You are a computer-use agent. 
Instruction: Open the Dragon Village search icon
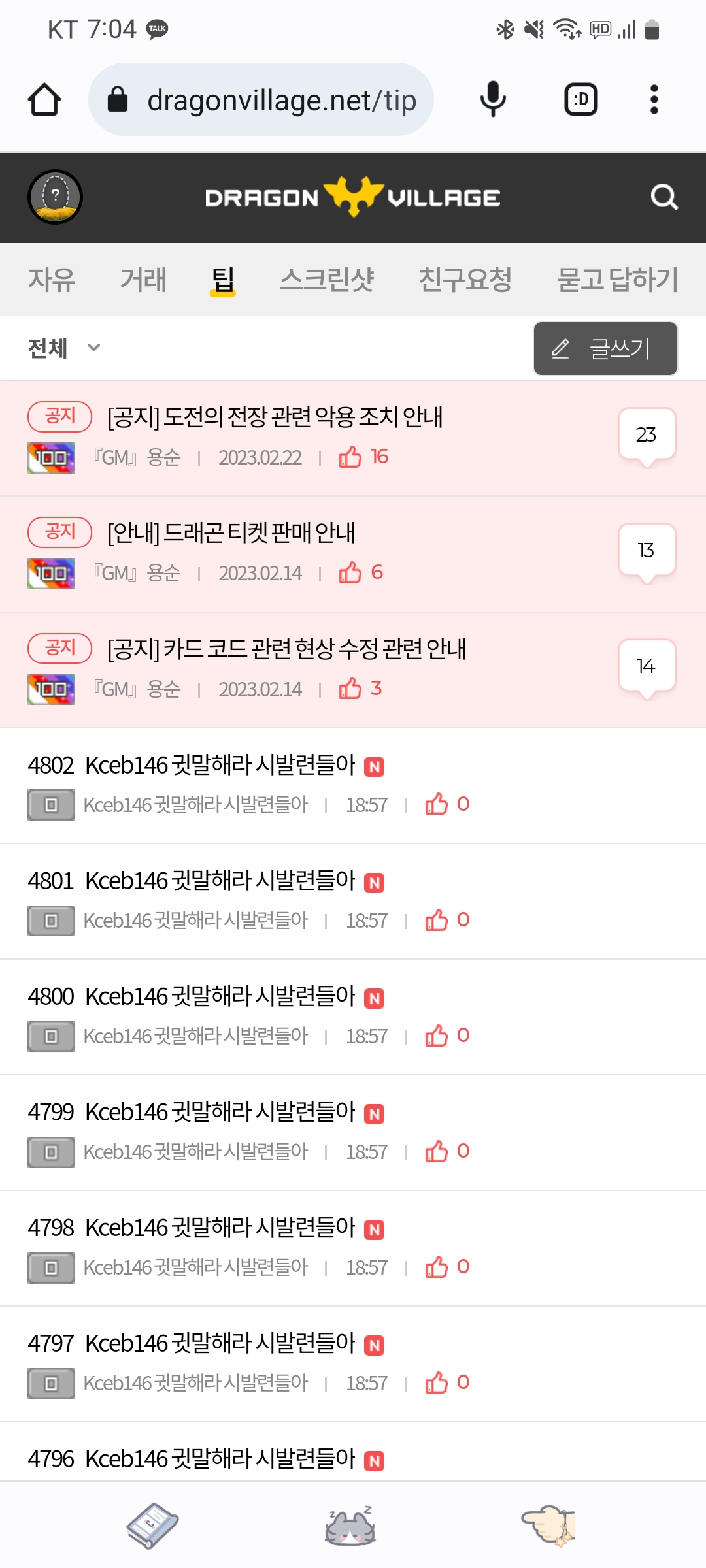664,197
